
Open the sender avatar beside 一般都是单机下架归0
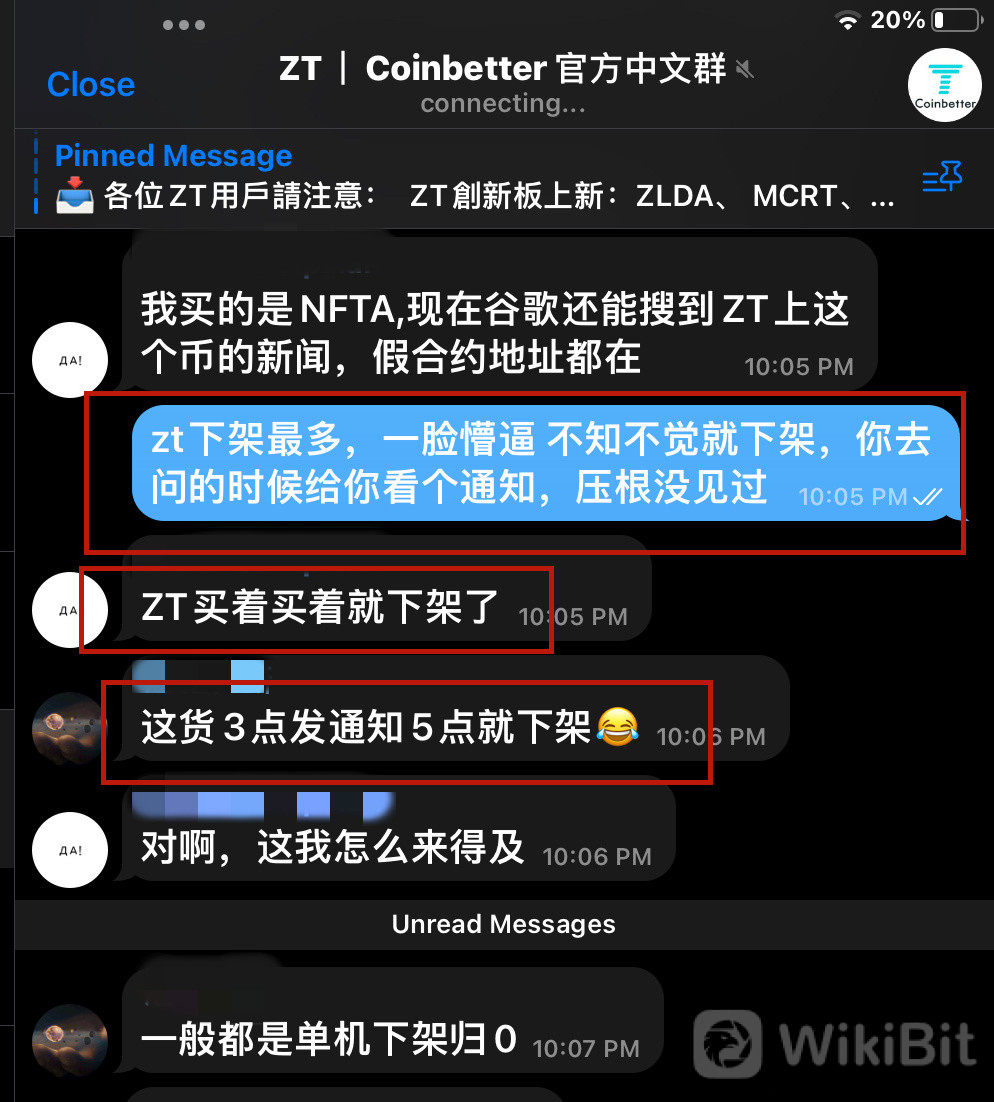pyautogui.click(x=70, y=1040)
